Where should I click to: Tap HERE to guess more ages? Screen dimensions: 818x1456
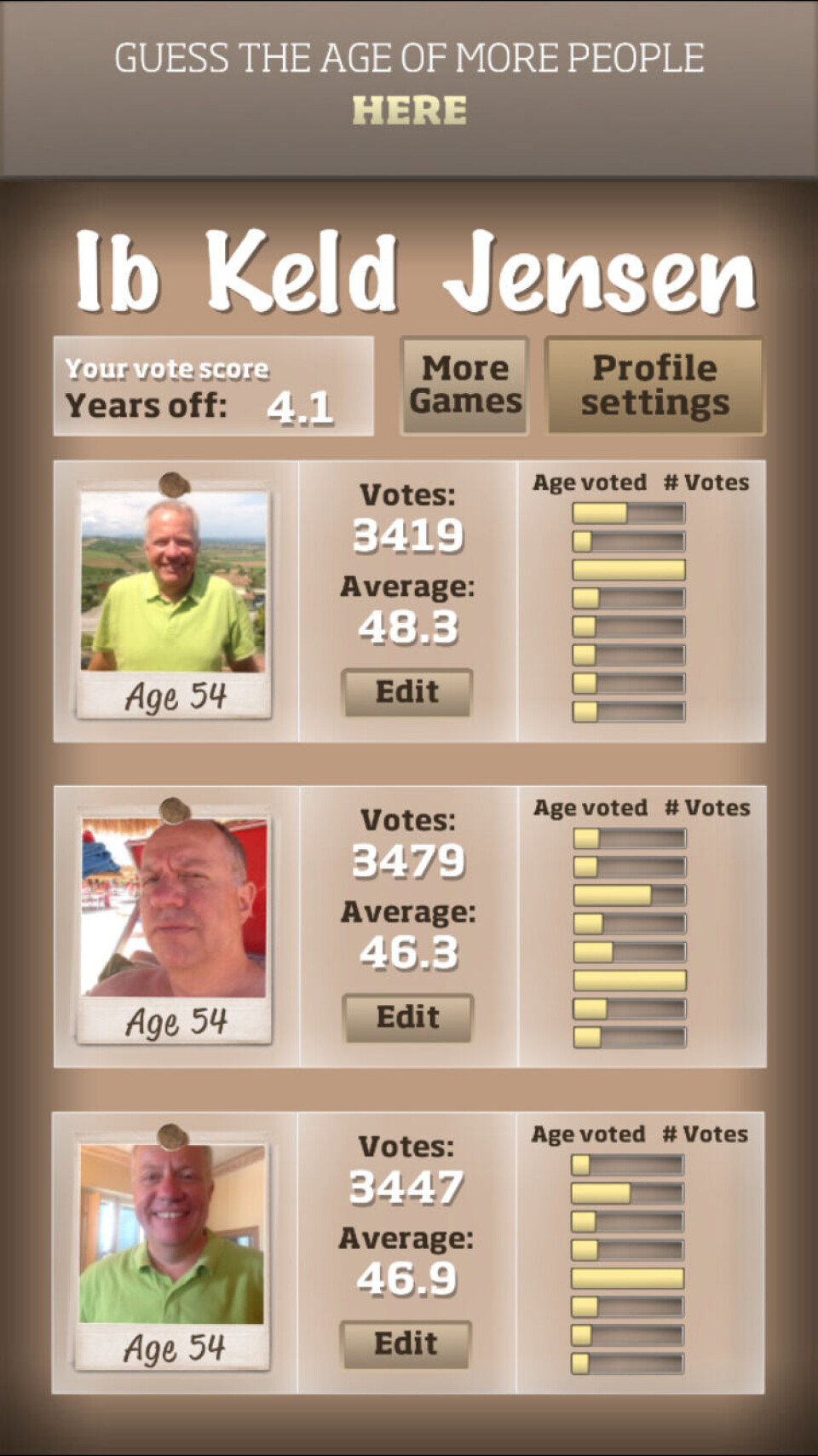409,110
